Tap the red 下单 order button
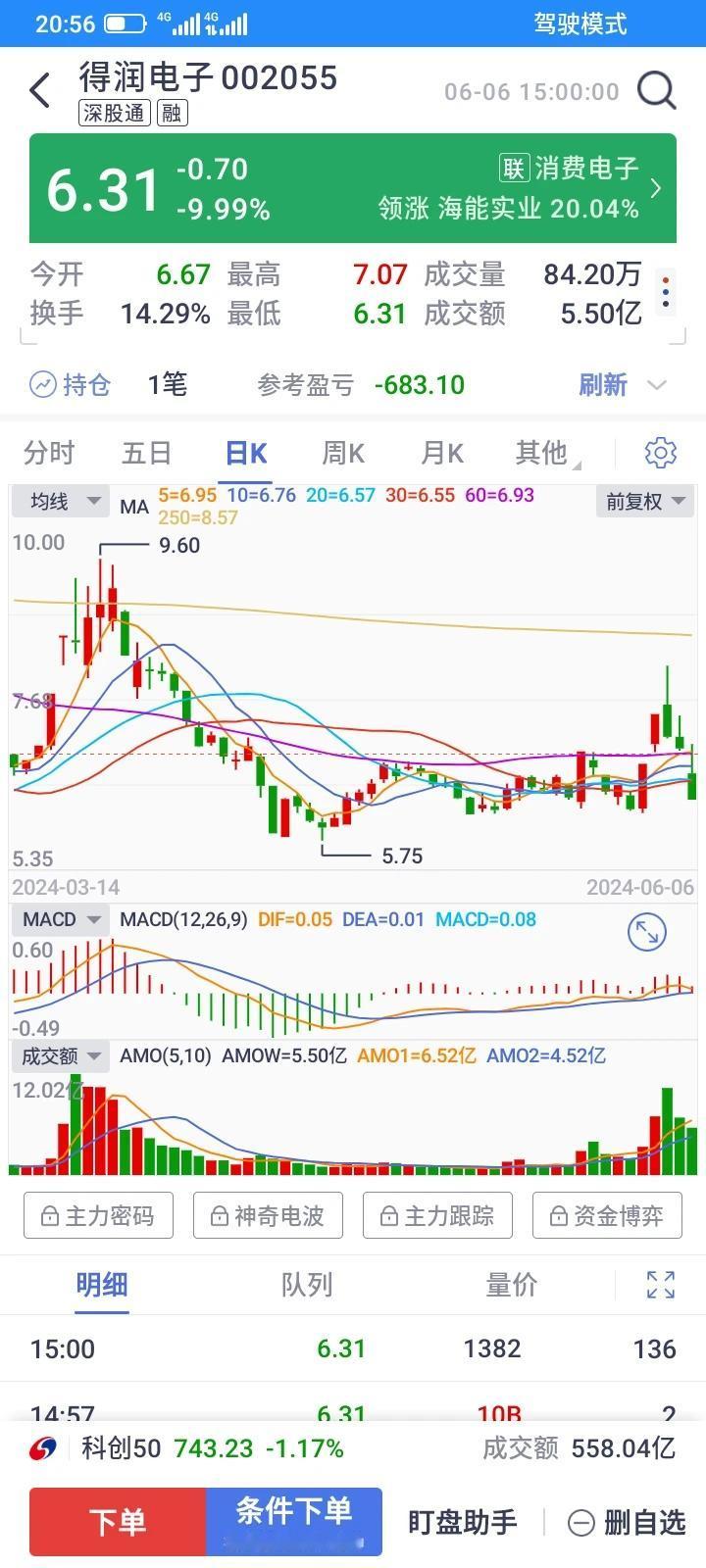The width and height of the screenshot is (706, 1568). (118, 1522)
